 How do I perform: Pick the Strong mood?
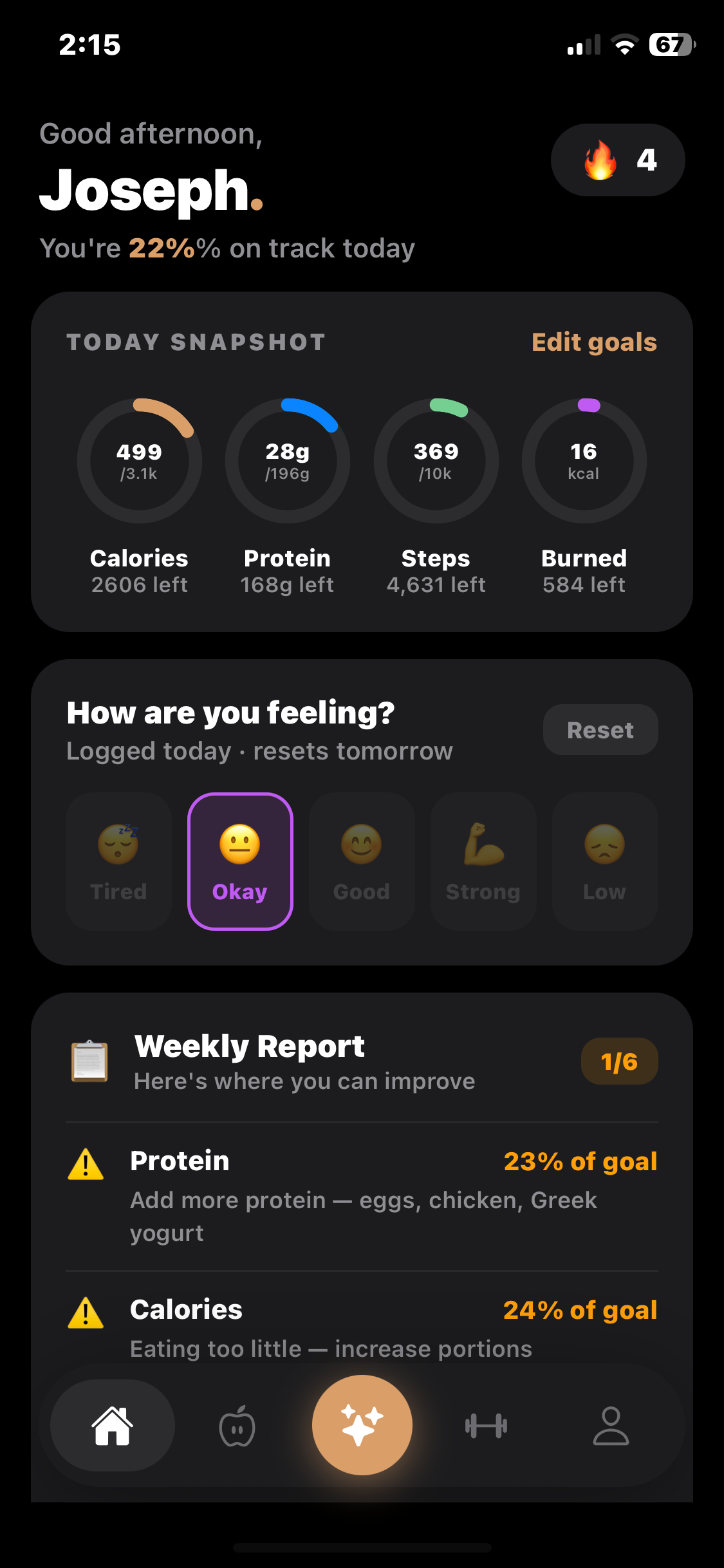(x=483, y=861)
